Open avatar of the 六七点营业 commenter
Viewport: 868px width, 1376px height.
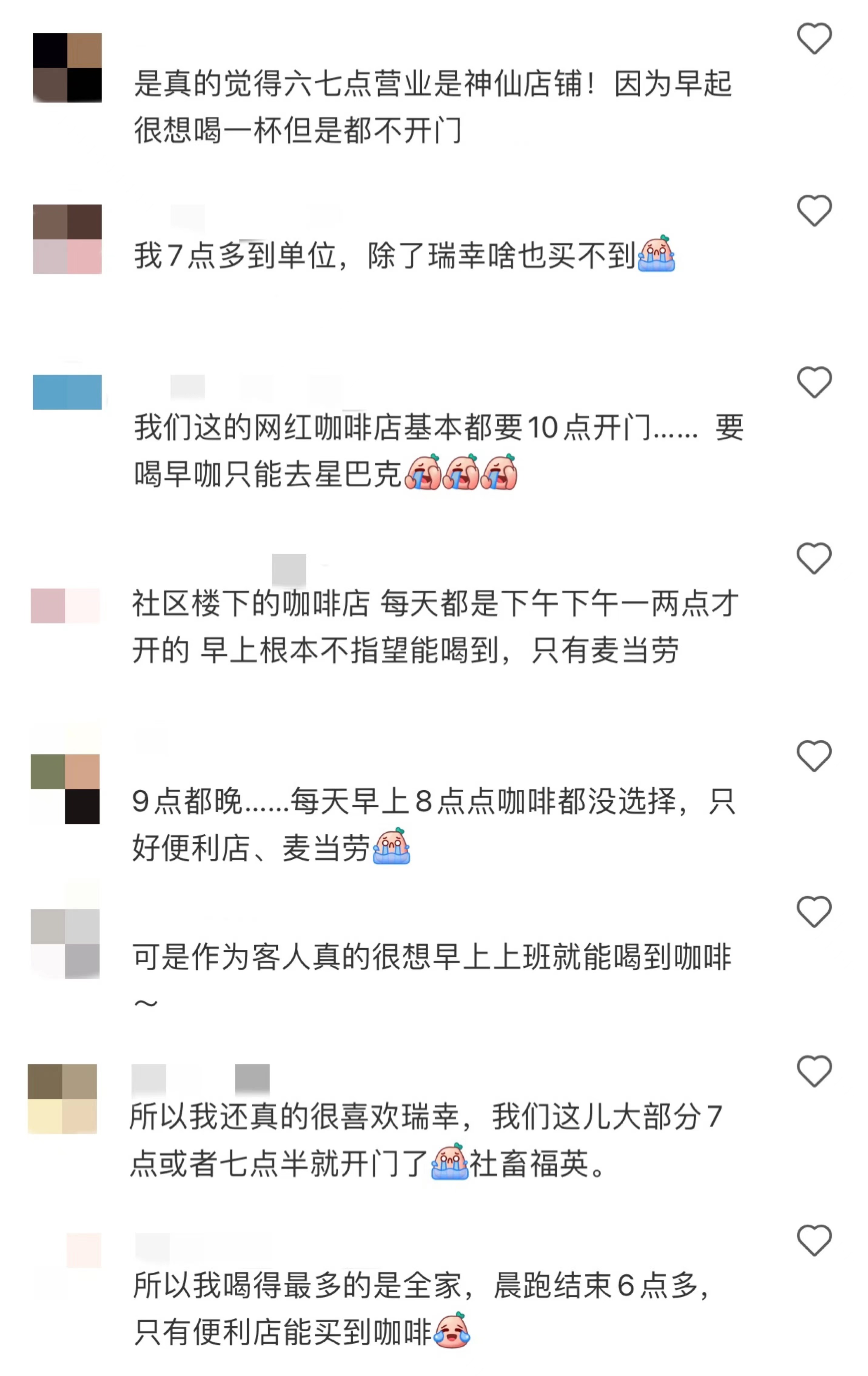pos(67,68)
